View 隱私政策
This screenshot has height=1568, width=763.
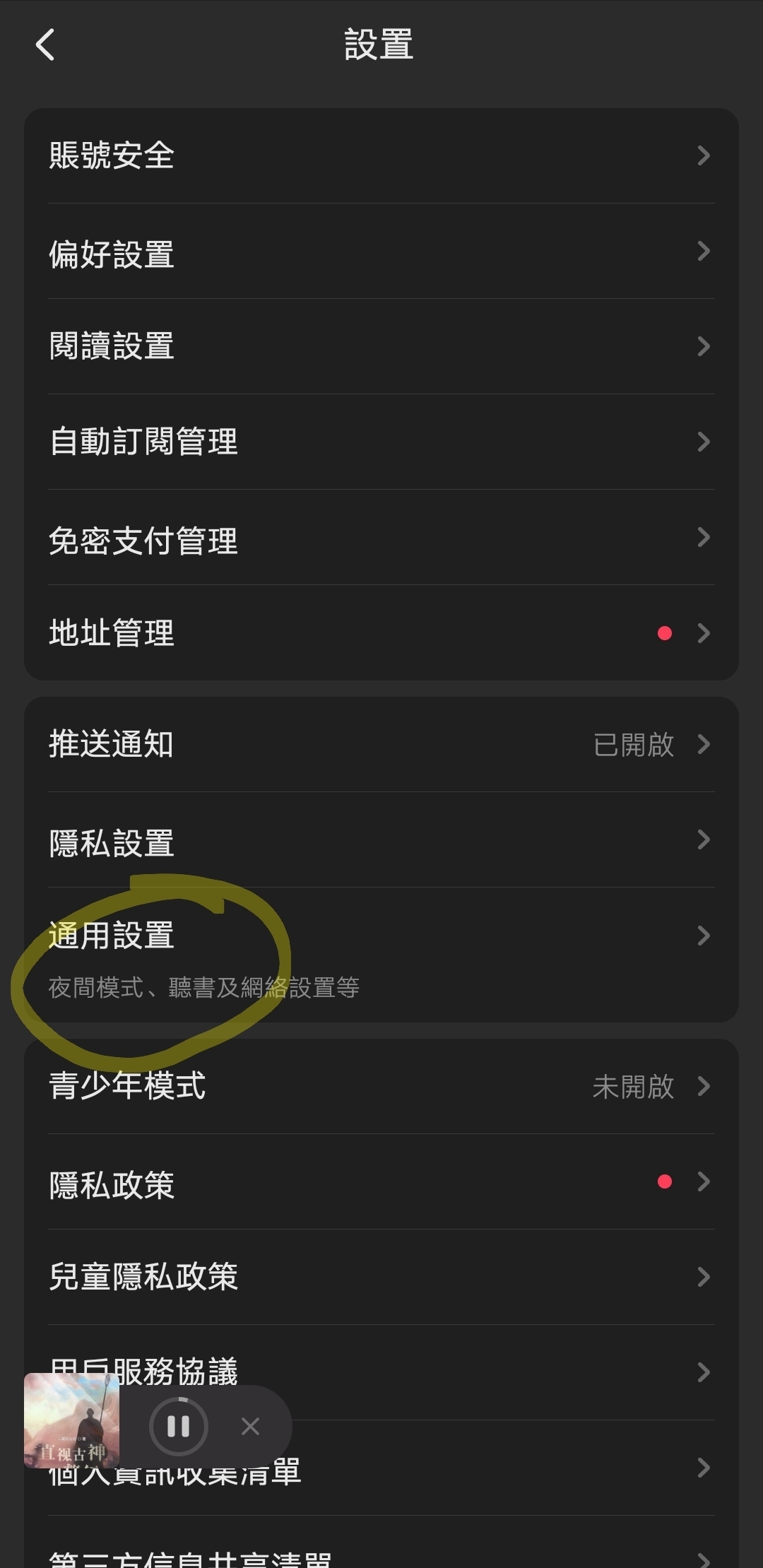[x=381, y=1182]
